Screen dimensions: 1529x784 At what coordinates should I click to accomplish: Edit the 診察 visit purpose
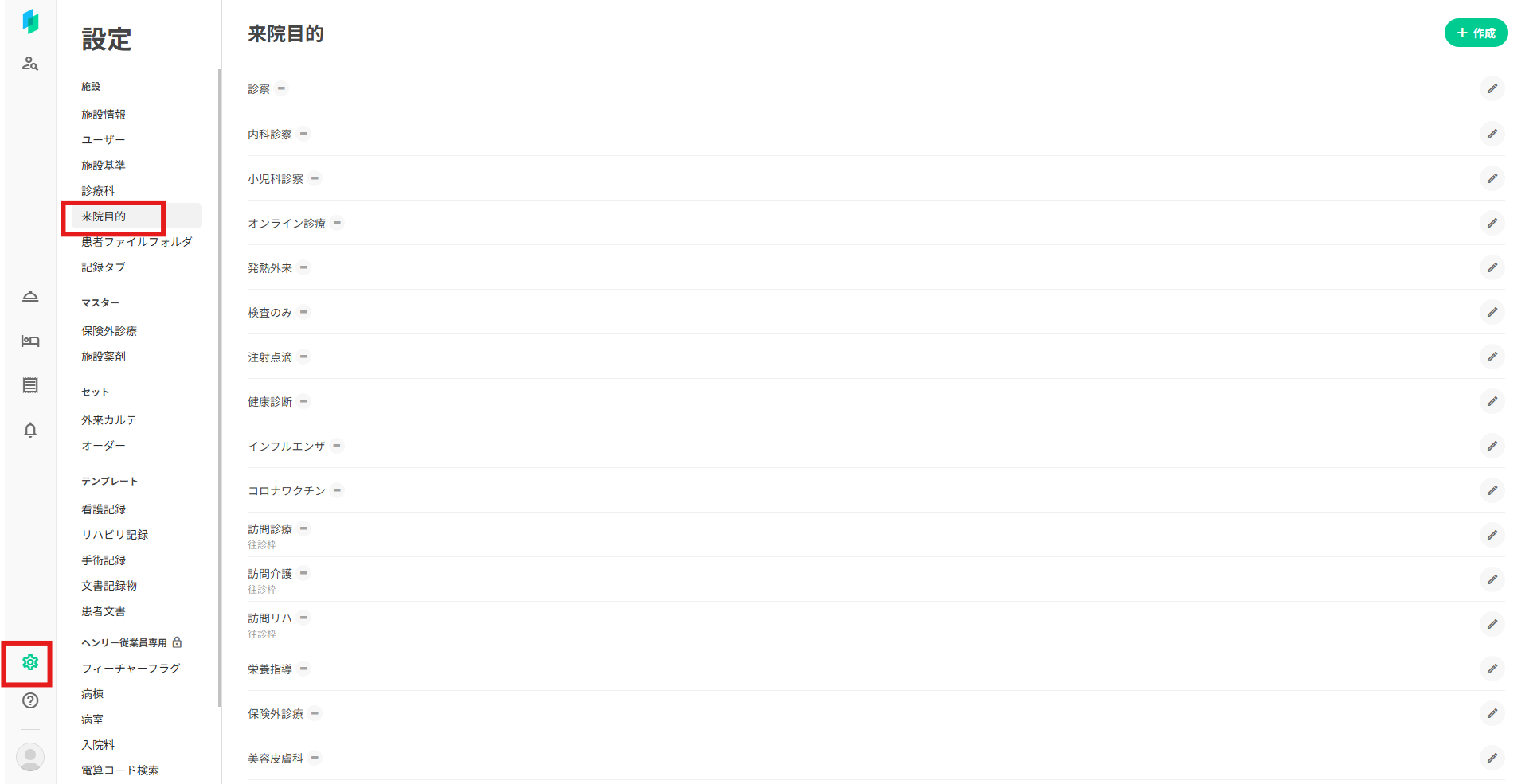1492,88
